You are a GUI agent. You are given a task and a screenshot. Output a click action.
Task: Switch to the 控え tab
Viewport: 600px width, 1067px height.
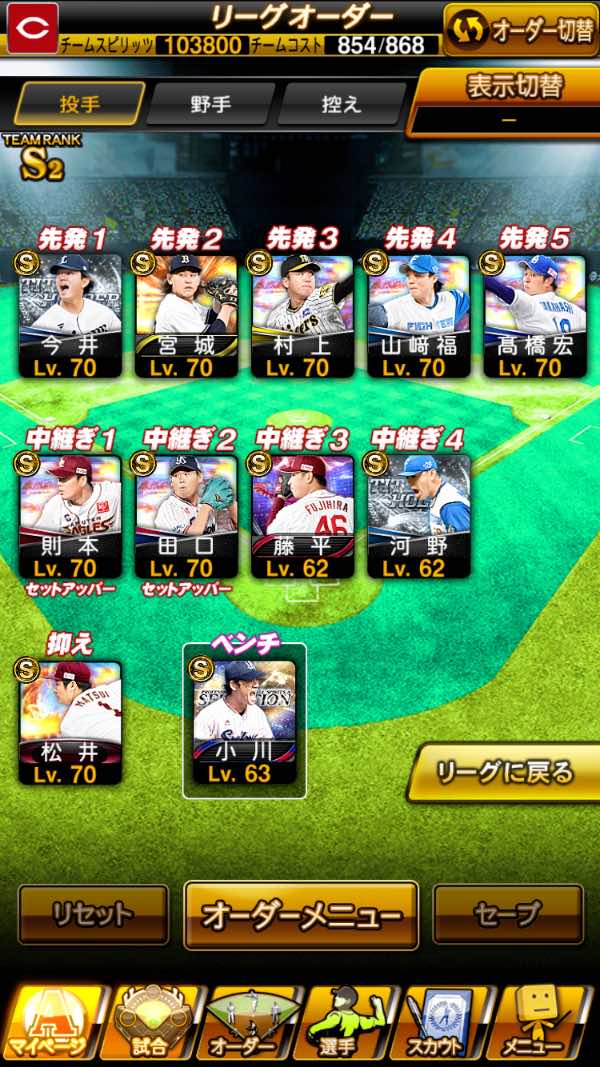pos(341,104)
